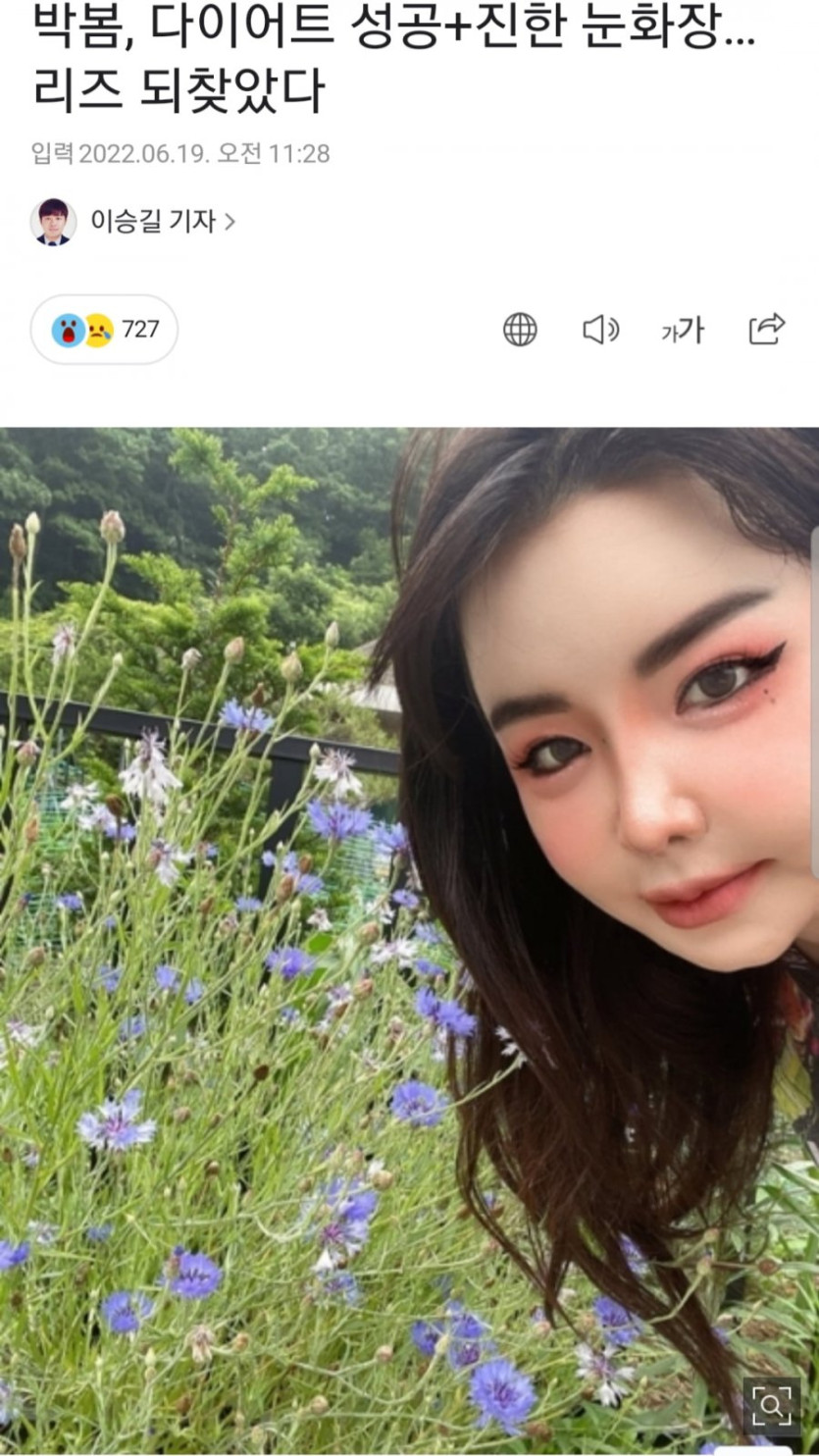Open the reactions button showing 727
The height and width of the screenshot is (1456, 819).
(105, 330)
